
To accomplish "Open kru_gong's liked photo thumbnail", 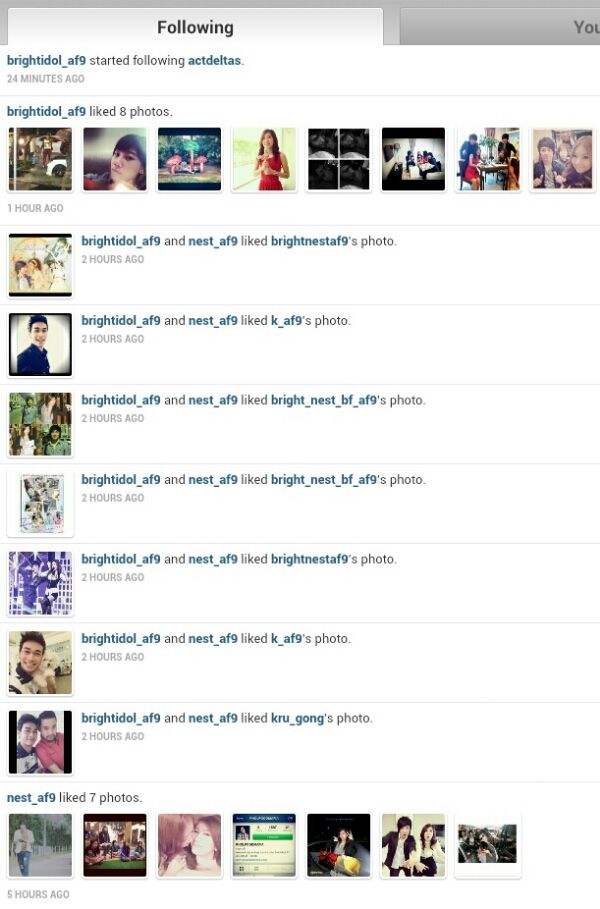I will click(x=40, y=742).
